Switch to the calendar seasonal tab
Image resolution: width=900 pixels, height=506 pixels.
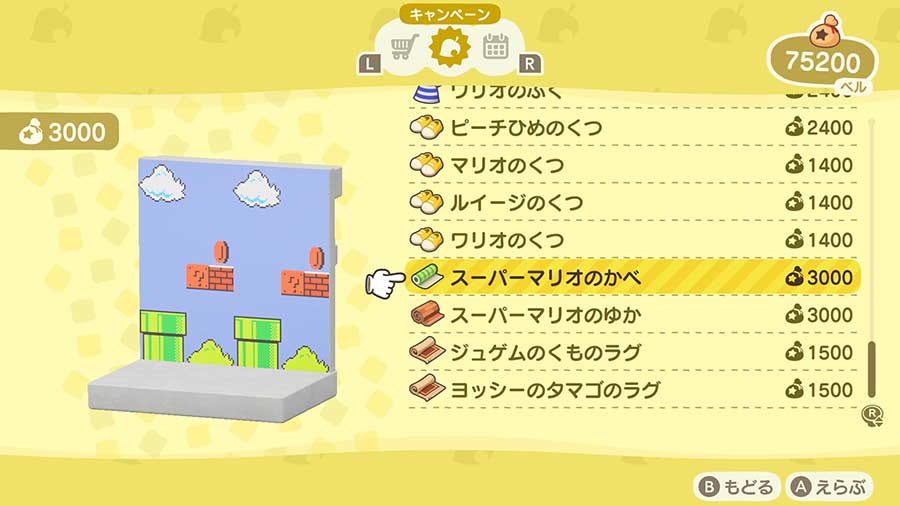(494, 48)
